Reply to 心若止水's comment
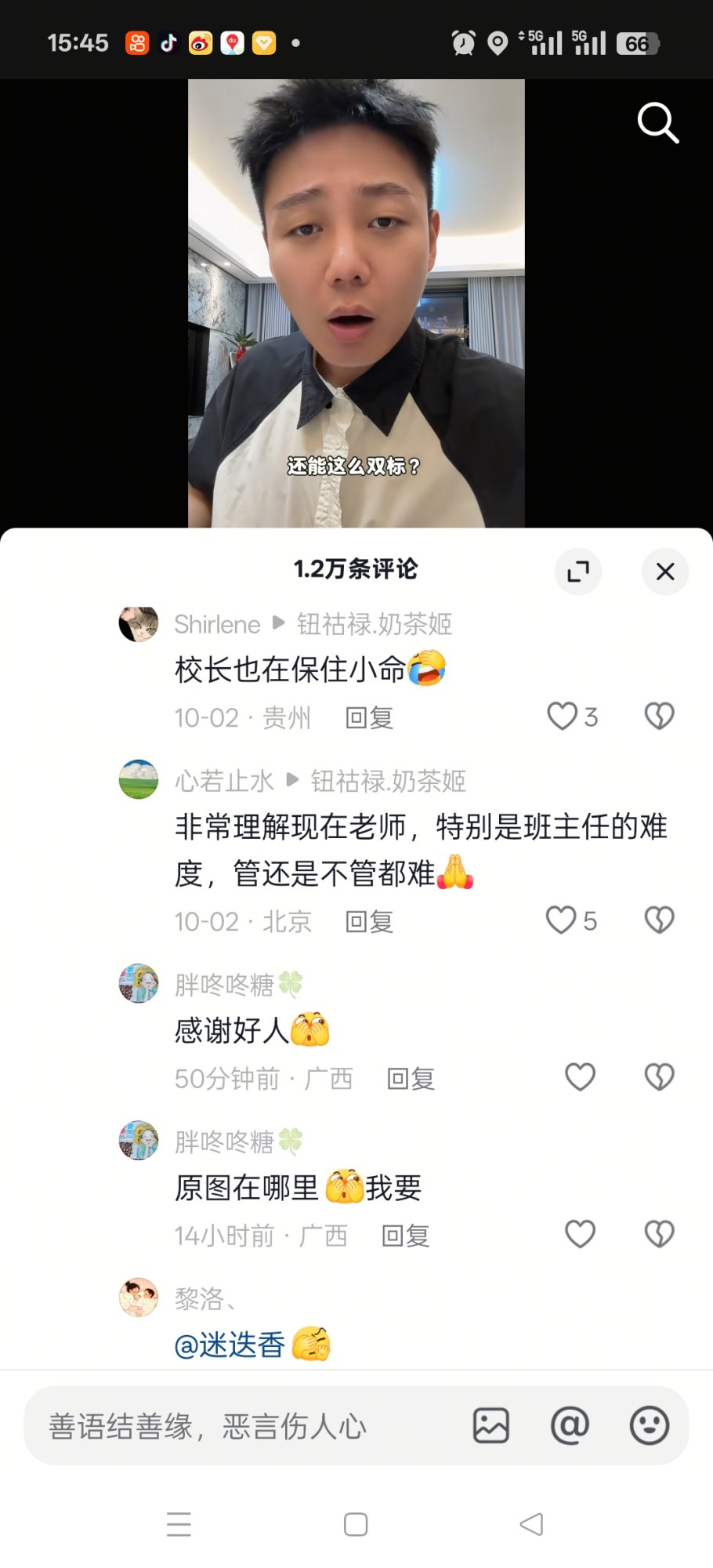713x1568 pixels. coord(369,922)
